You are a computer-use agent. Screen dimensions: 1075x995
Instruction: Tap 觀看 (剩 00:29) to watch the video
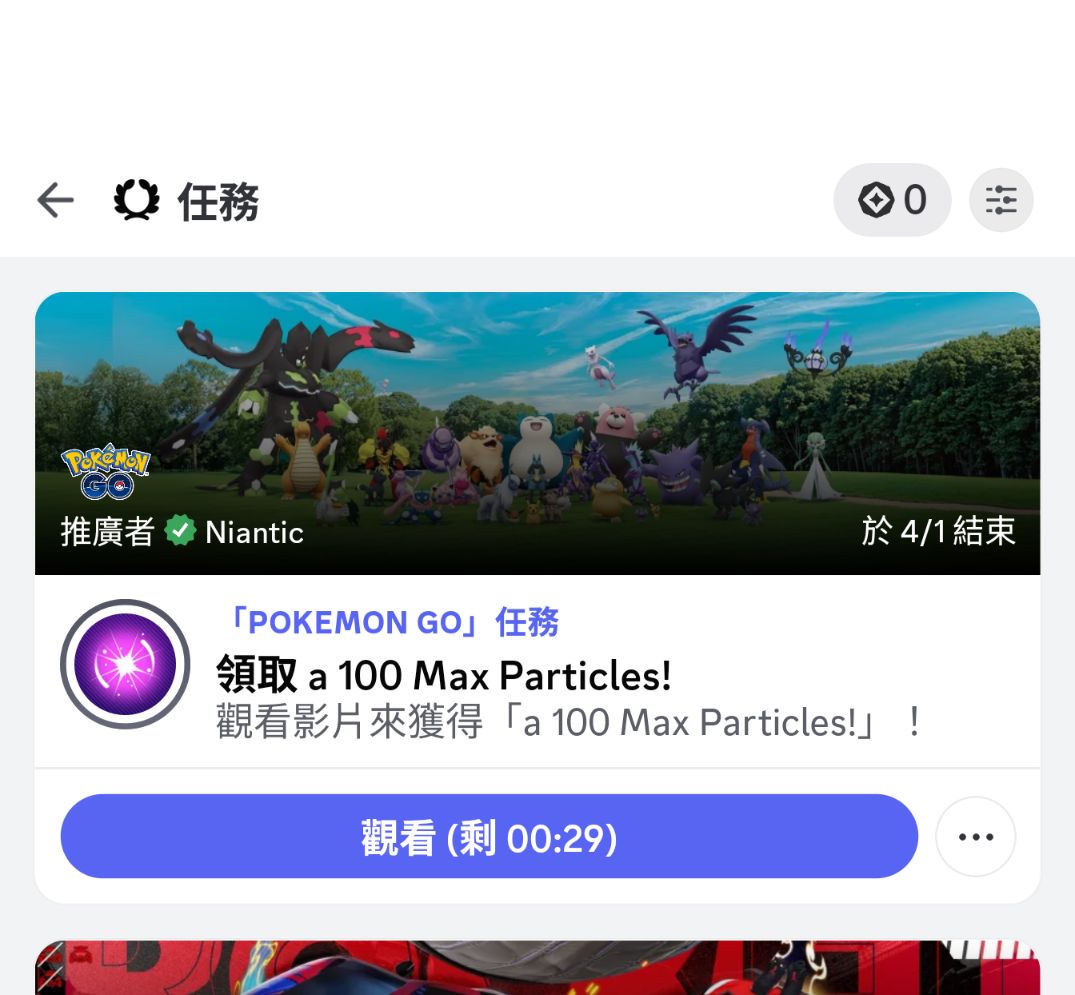[489, 837]
